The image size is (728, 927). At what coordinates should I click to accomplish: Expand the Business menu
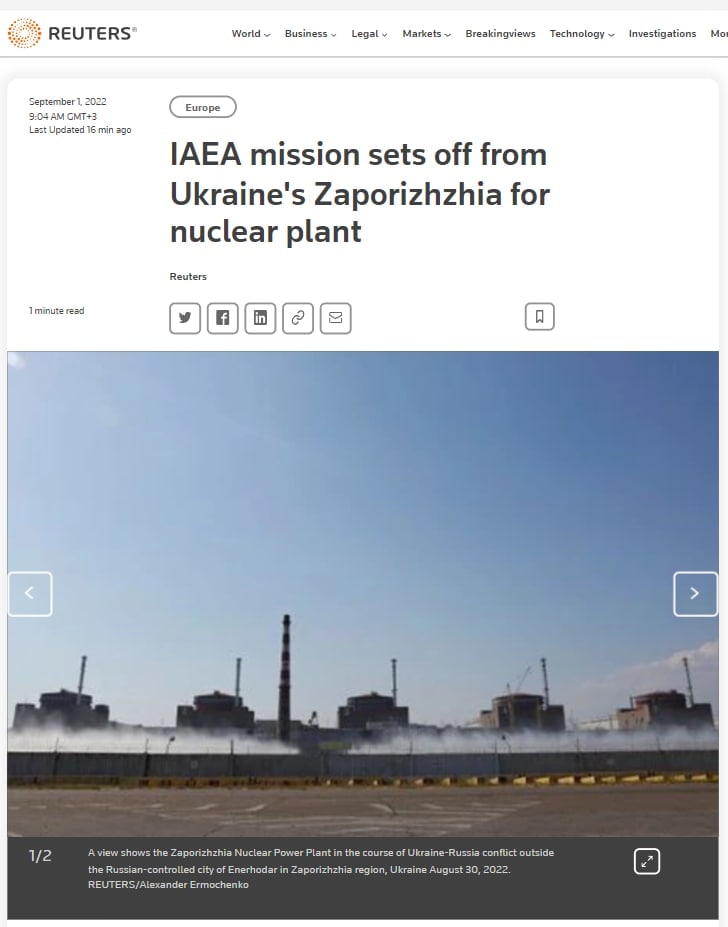(311, 34)
